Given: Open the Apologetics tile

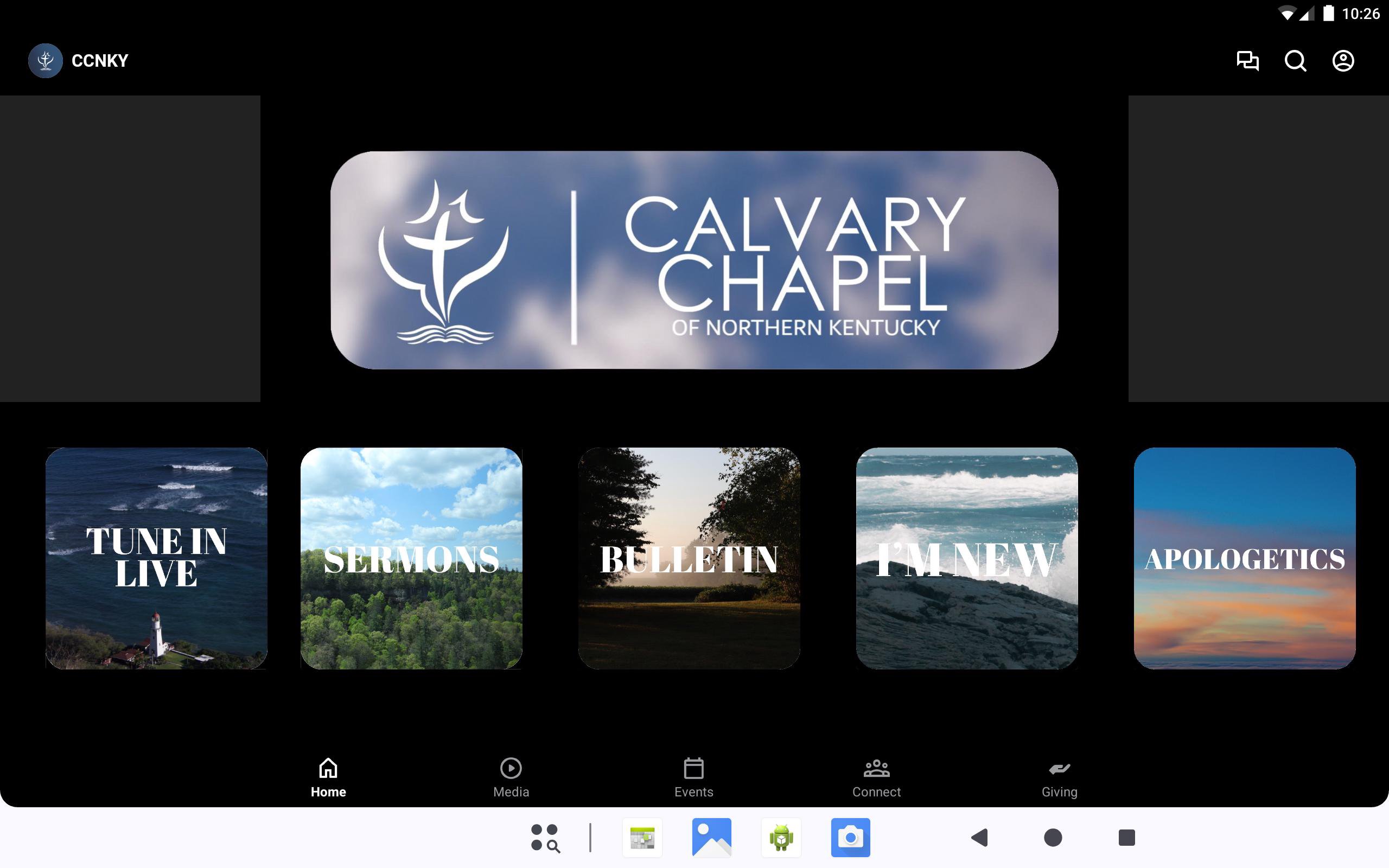Looking at the screenshot, I should coord(1244,558).
